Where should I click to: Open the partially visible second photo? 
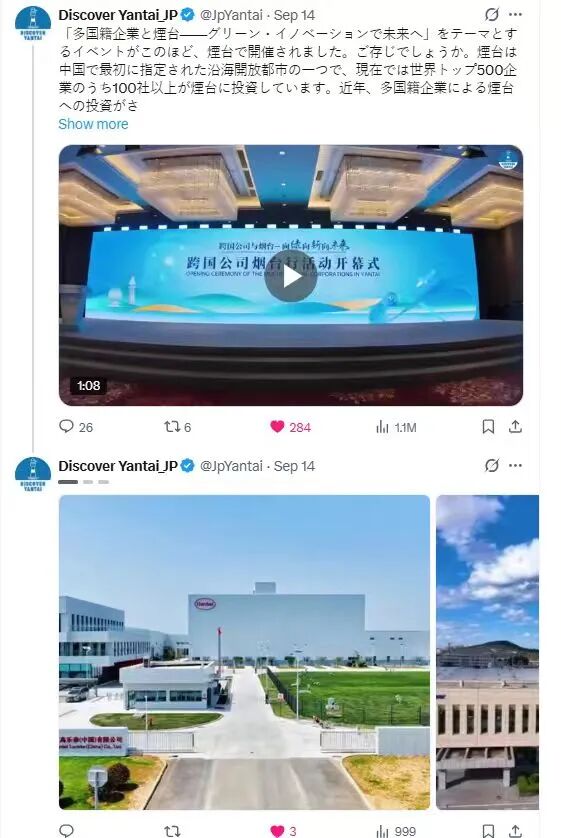(x=487, y=652)
